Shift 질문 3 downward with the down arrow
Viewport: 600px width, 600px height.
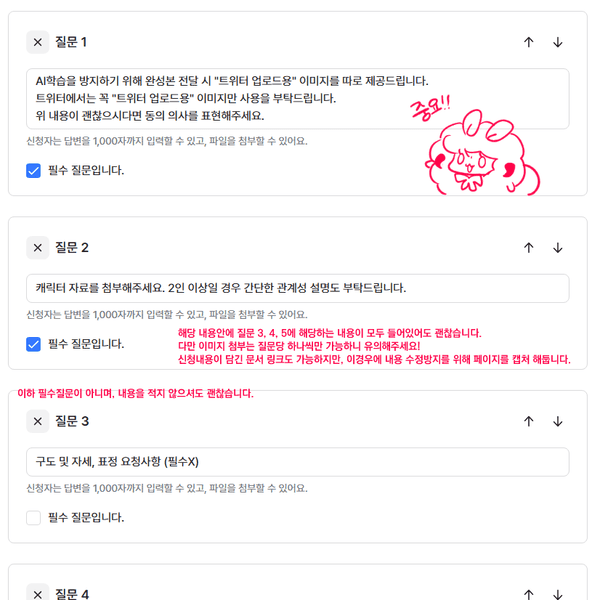coord(558,421)
